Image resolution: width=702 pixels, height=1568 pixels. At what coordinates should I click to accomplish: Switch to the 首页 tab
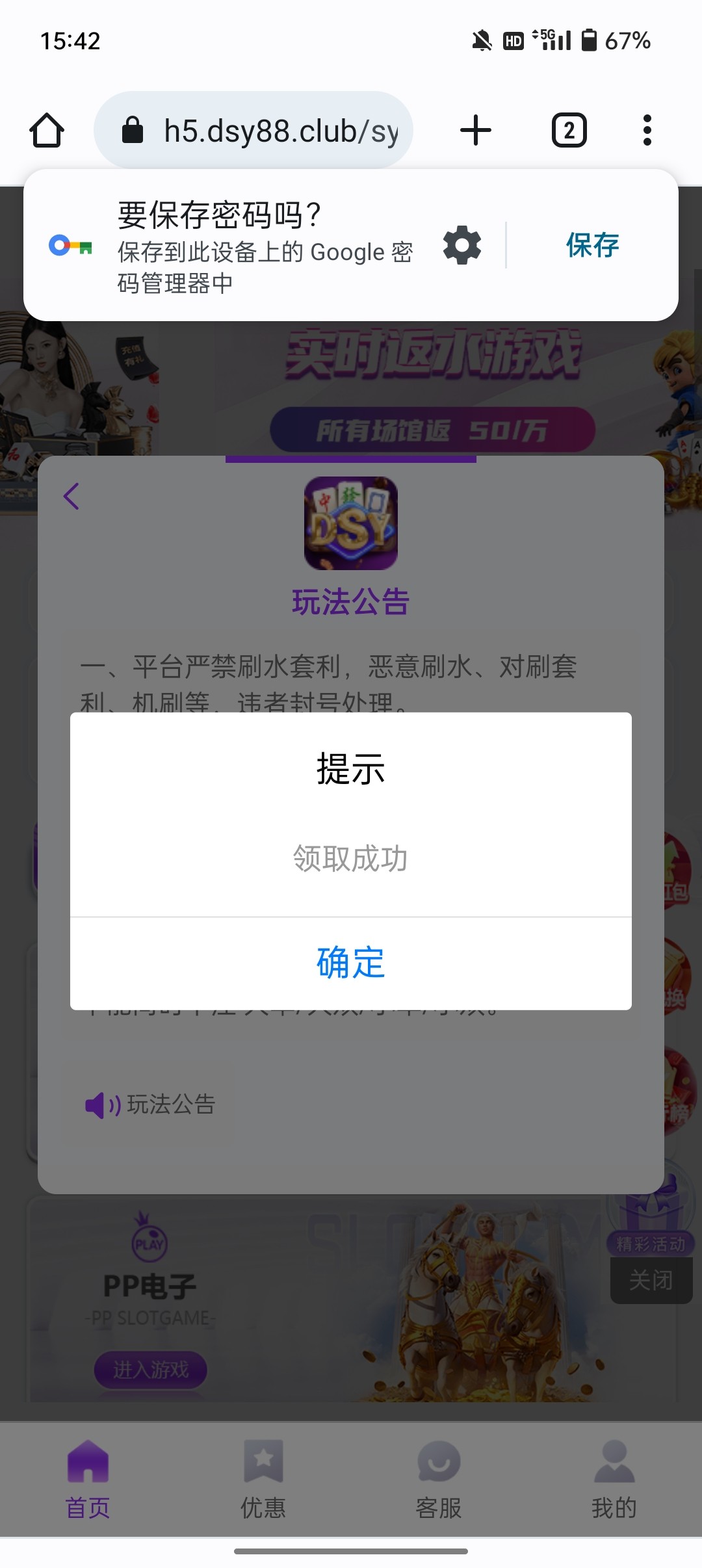tap(88, 1480)
